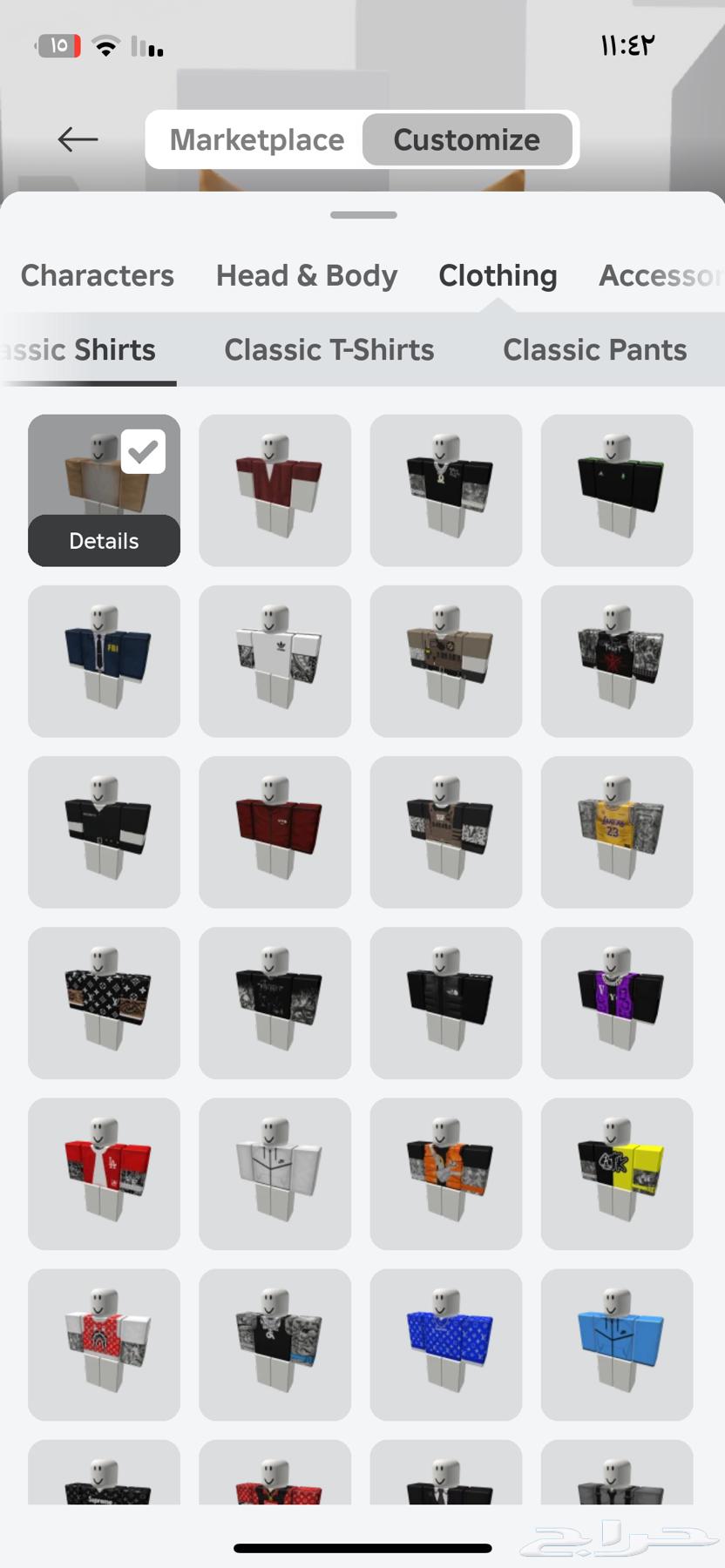Image resolution: width=725 pixels, height=1568 pixels.
Task: Open the Head & Body tab
Action: click(x=307, y=275)
